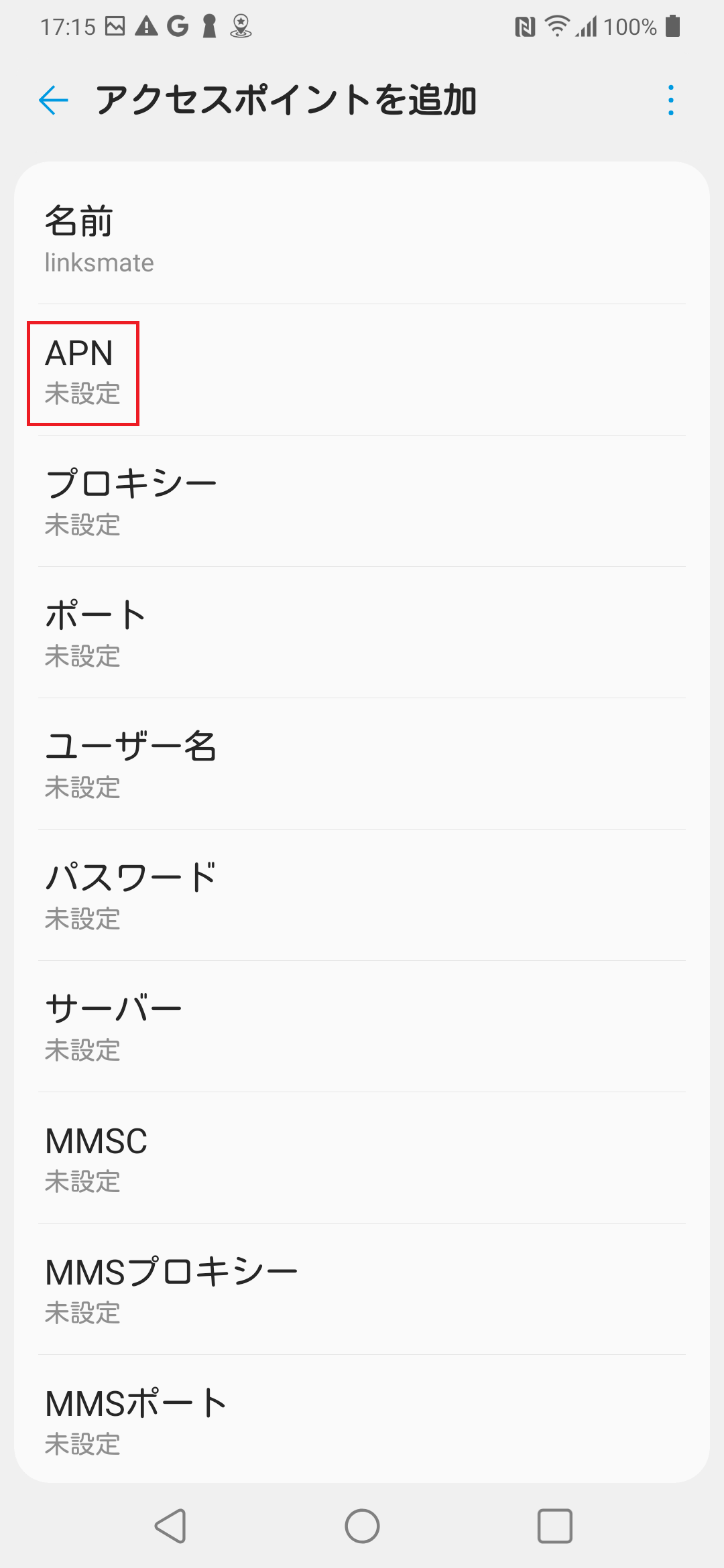The width and height of the screenshot is (724, 1568).
Task: Edit the highlighted APN field
Action: (x=83, y=372)
